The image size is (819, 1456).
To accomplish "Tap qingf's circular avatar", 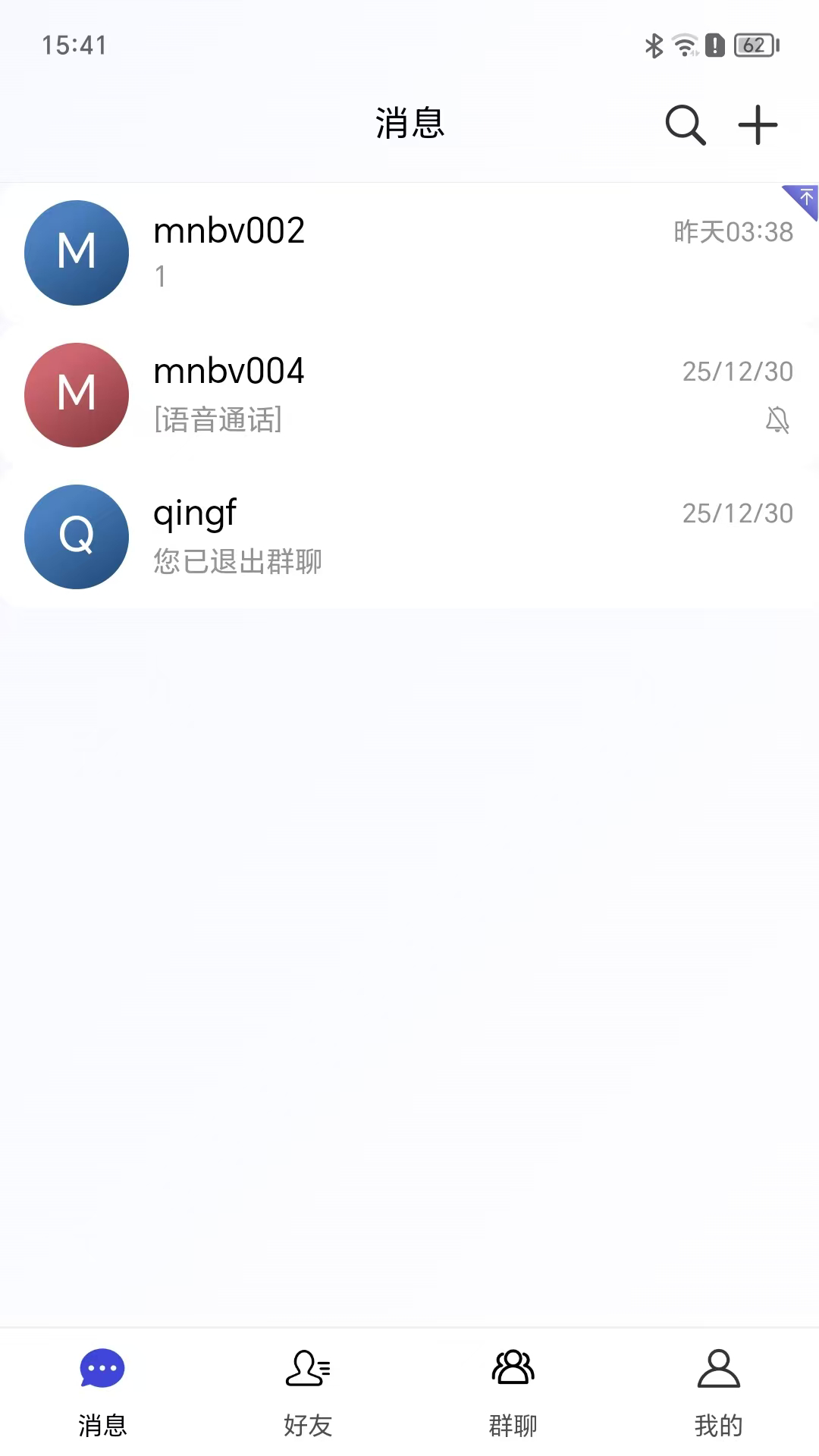I will point(76,536).
